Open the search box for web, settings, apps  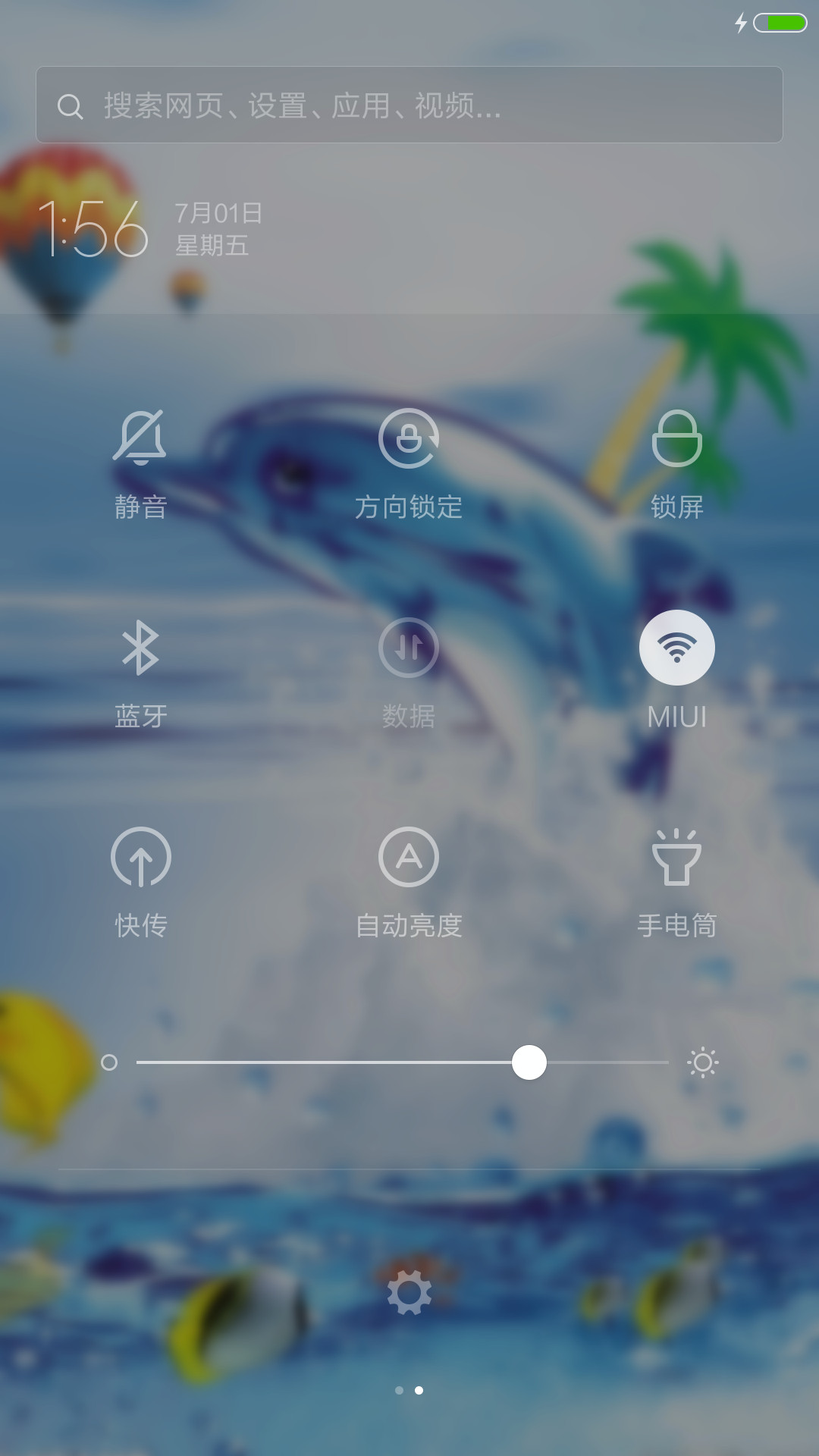click(409, 105)
